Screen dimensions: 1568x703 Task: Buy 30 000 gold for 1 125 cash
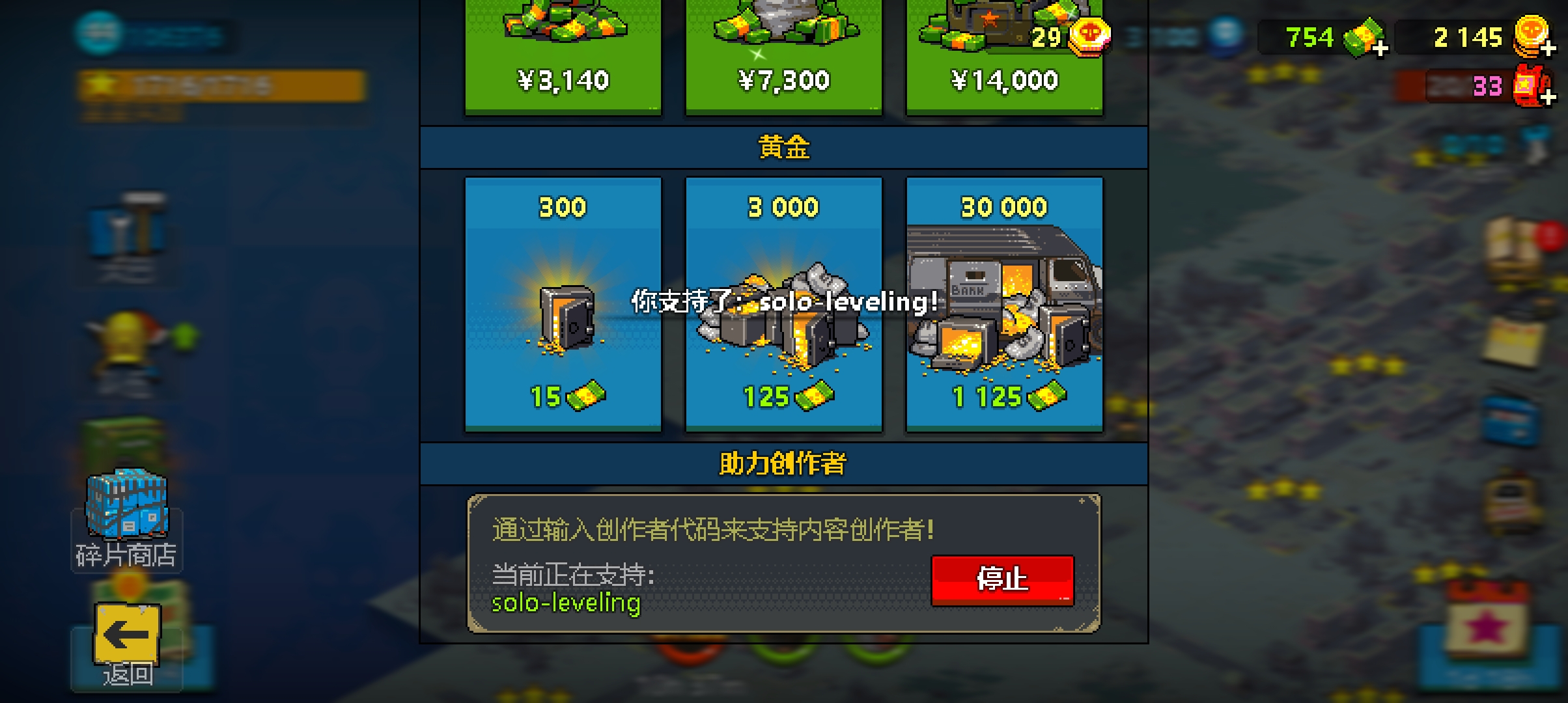[1004, 303]
